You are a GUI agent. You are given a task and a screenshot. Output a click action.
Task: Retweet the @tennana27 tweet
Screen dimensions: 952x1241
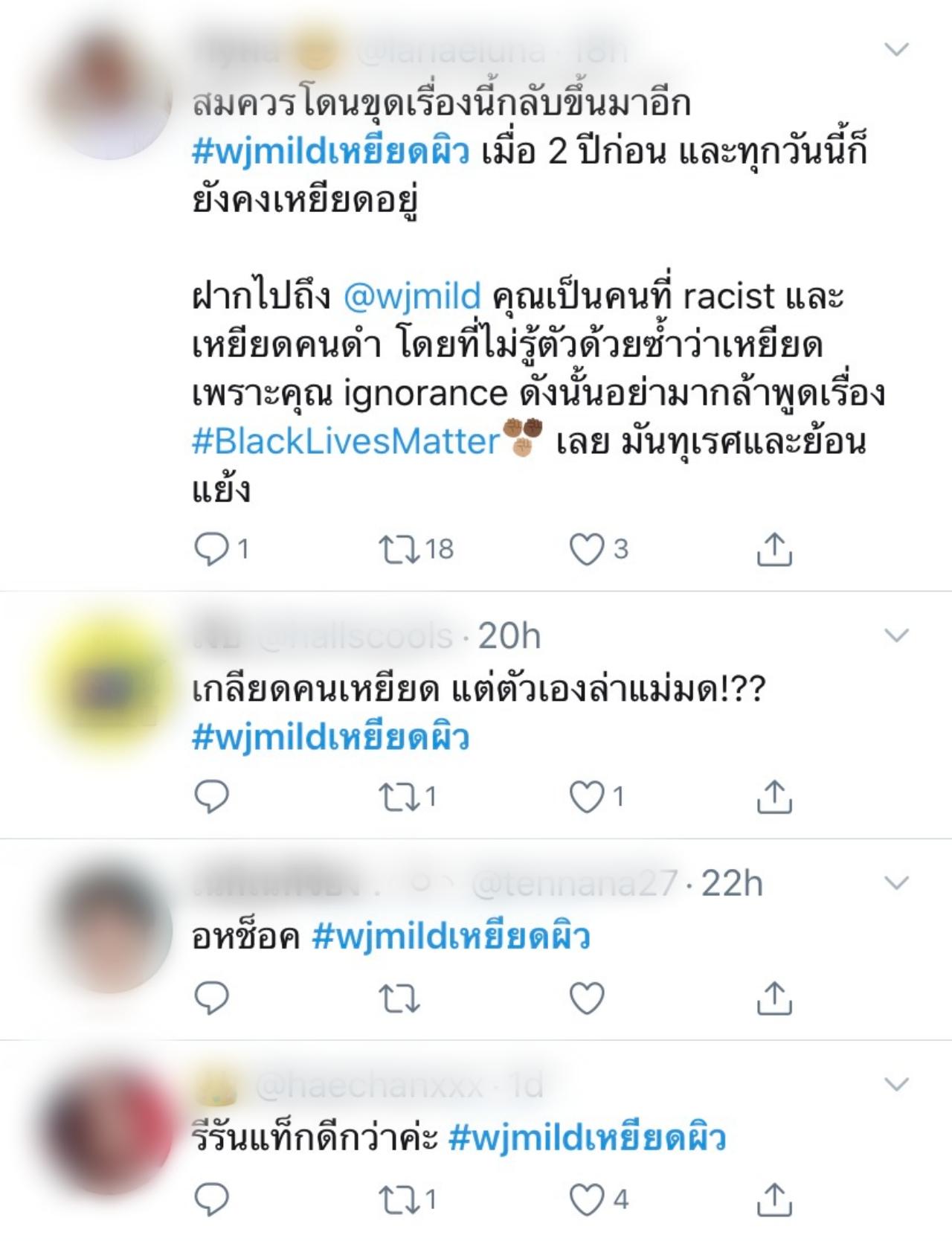pos(399,998)
